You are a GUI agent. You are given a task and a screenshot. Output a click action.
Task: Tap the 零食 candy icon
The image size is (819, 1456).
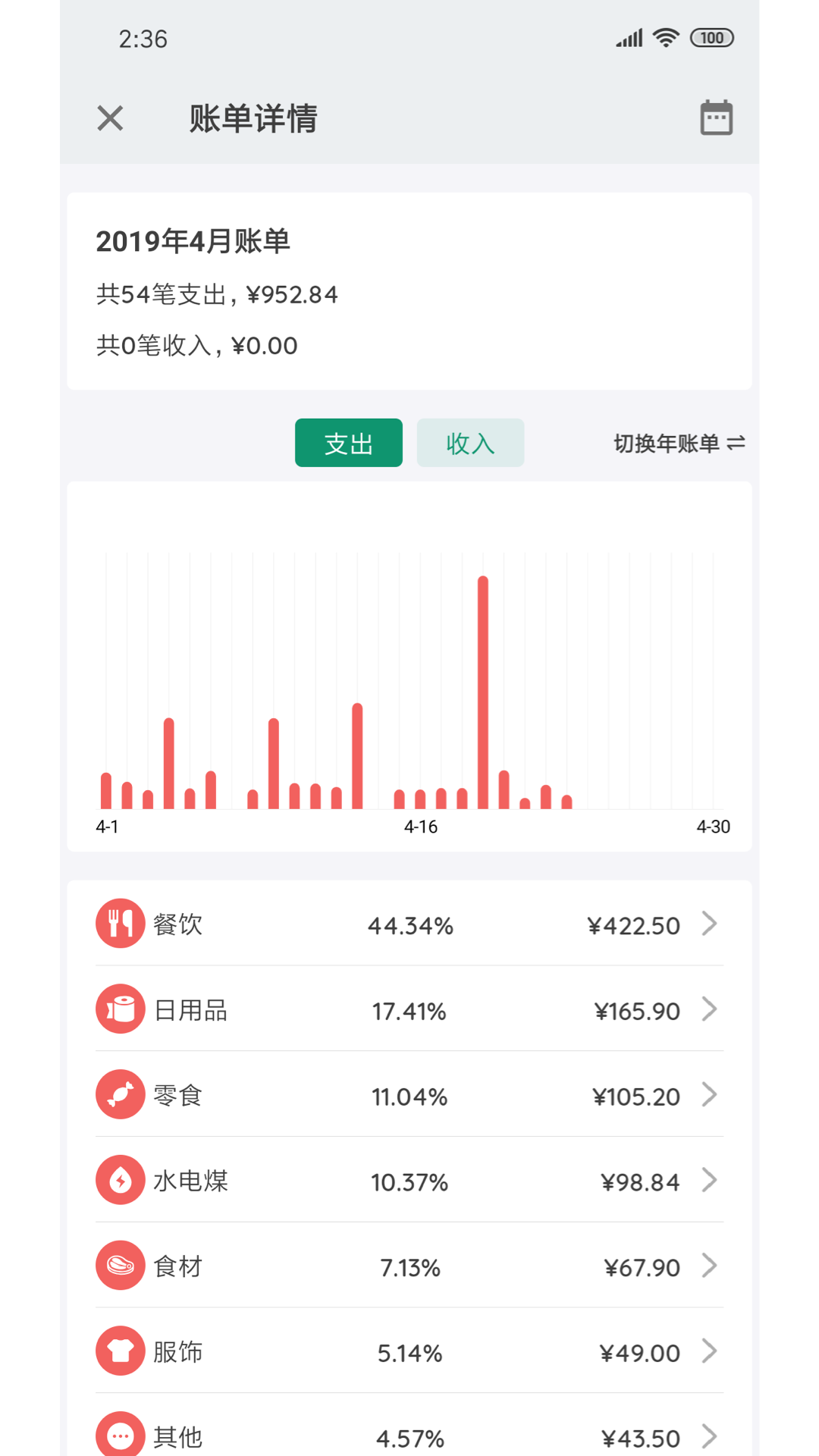click(x=119, y=1094)
